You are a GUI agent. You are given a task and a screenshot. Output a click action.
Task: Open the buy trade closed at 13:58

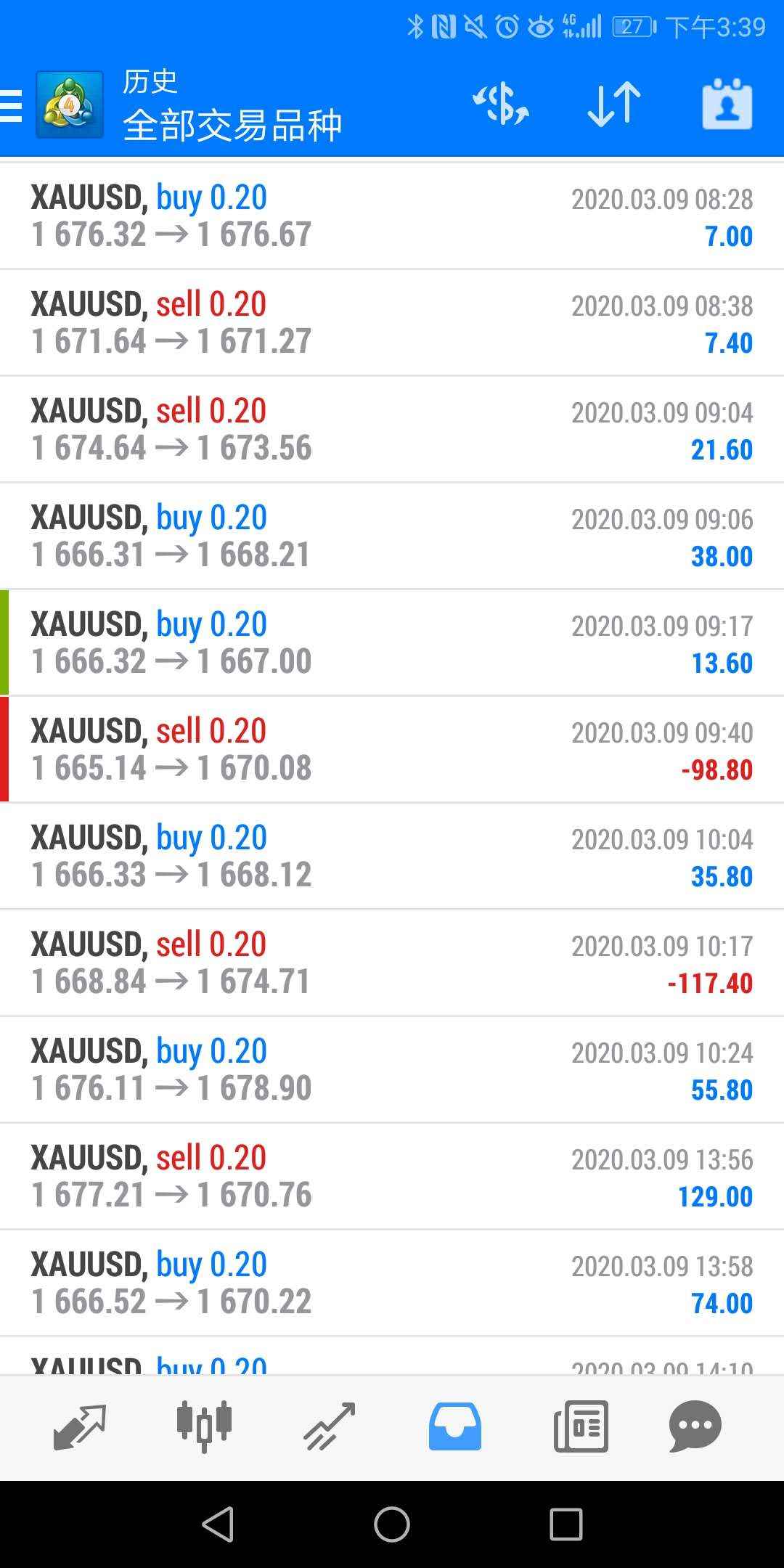[x=392, y=1283]
